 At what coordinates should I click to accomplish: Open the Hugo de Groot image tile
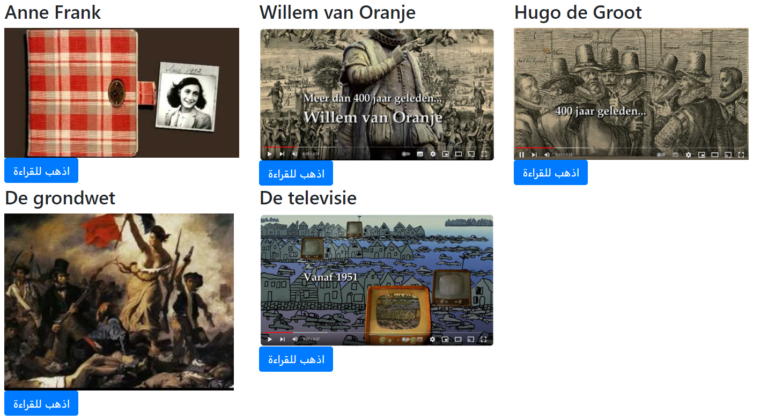(631, 94)
